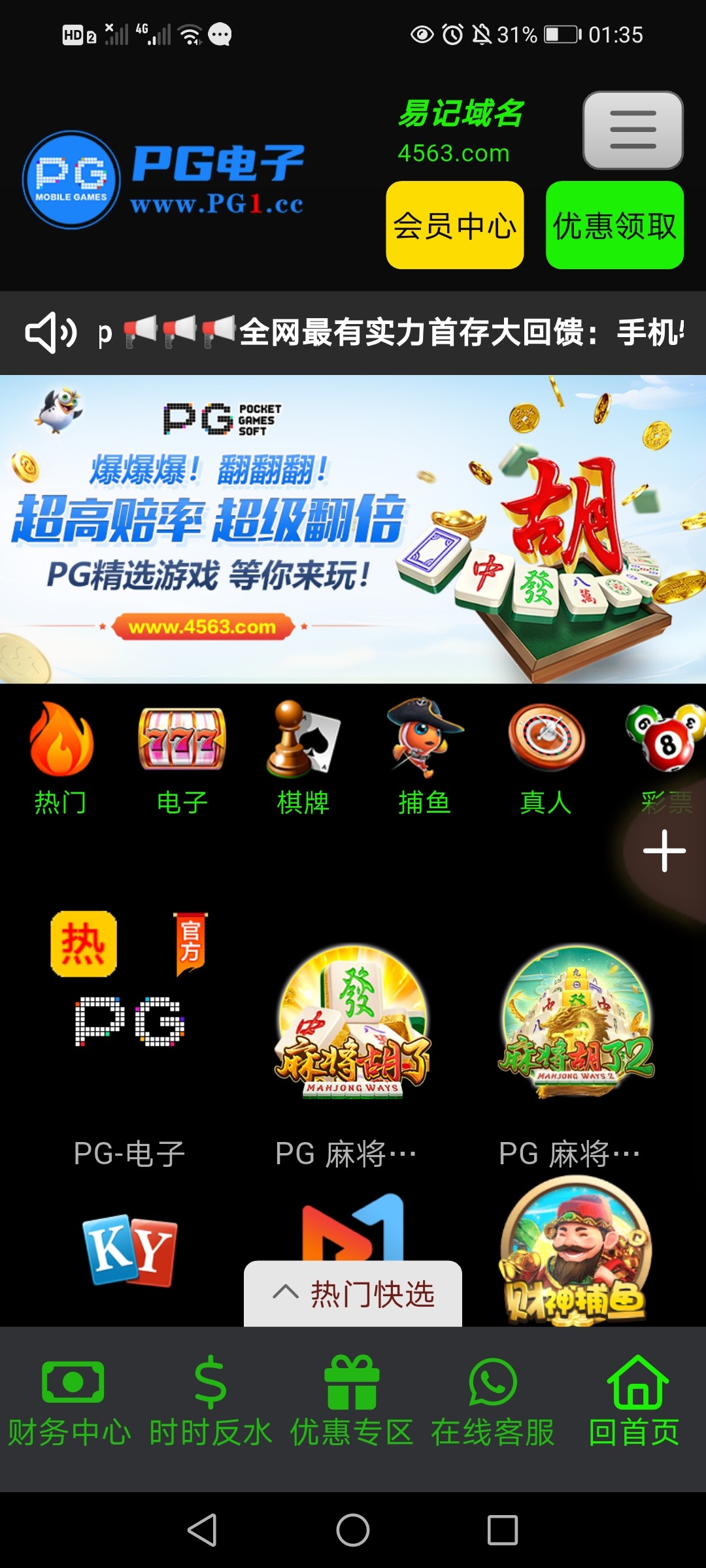Expand the 热门快选 panel

(x=353, y=1294)
